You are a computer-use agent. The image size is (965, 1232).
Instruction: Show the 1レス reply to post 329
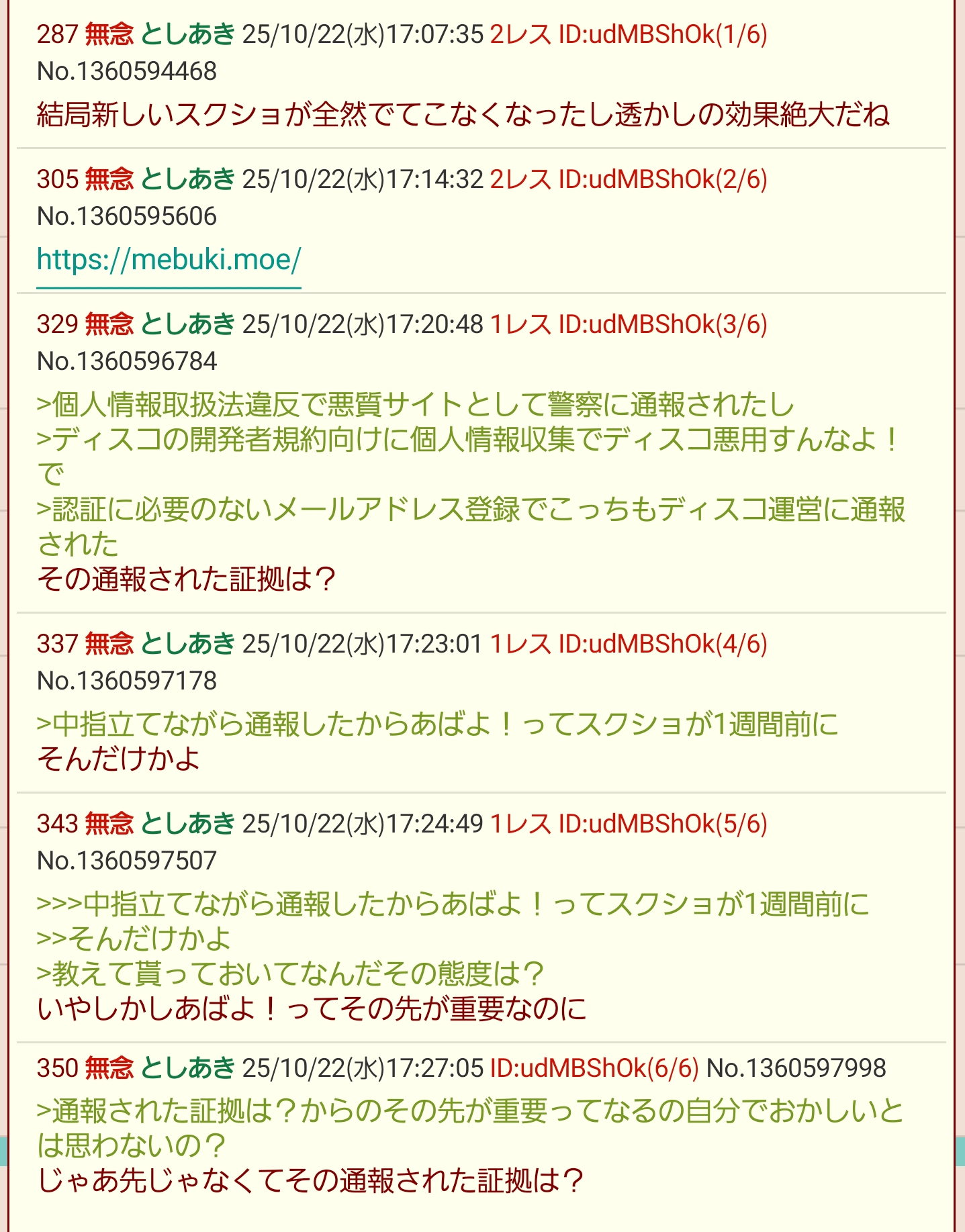(x=520, y=324)
